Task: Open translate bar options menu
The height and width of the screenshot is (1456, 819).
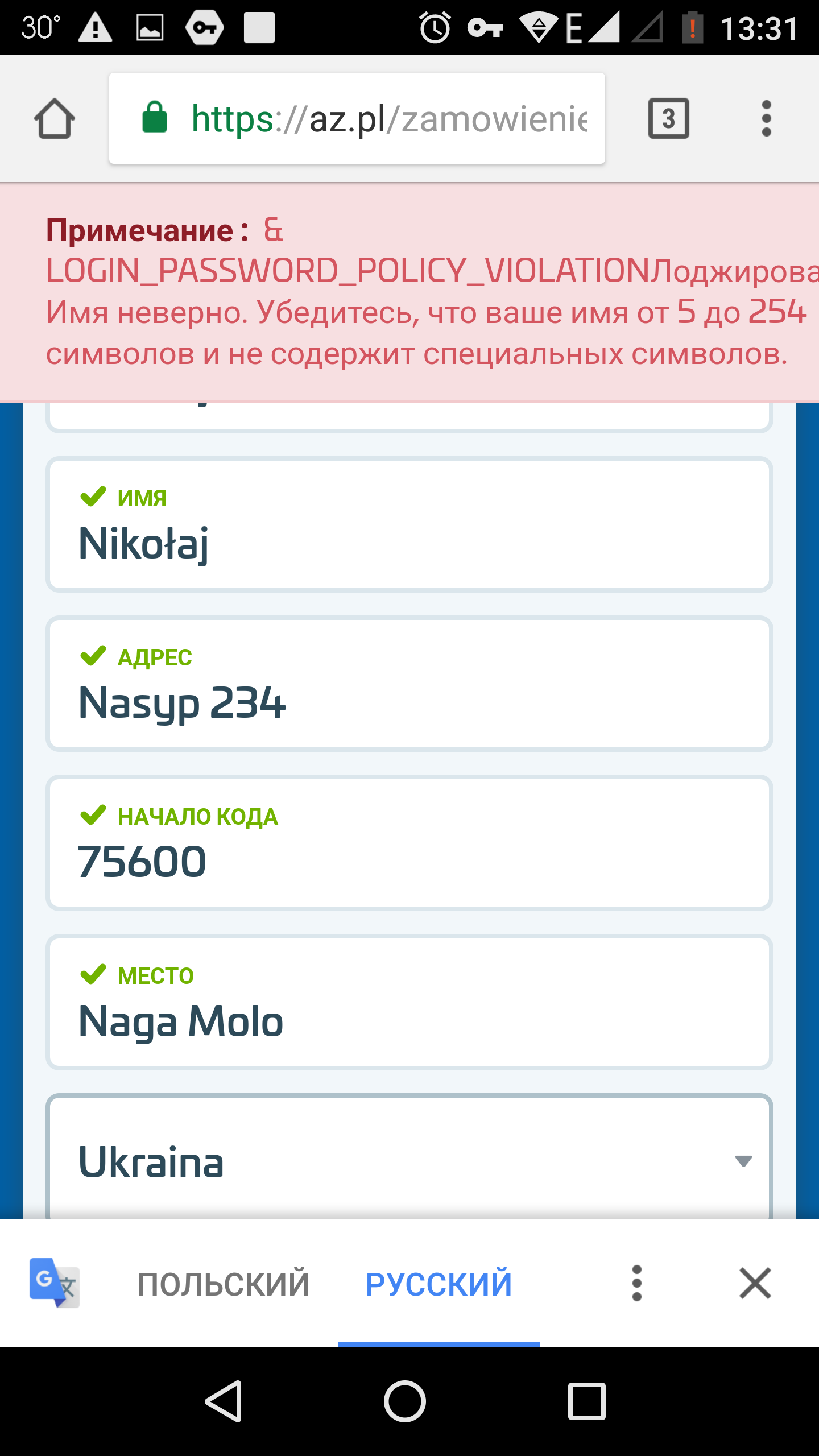Action: point(636,1284)
